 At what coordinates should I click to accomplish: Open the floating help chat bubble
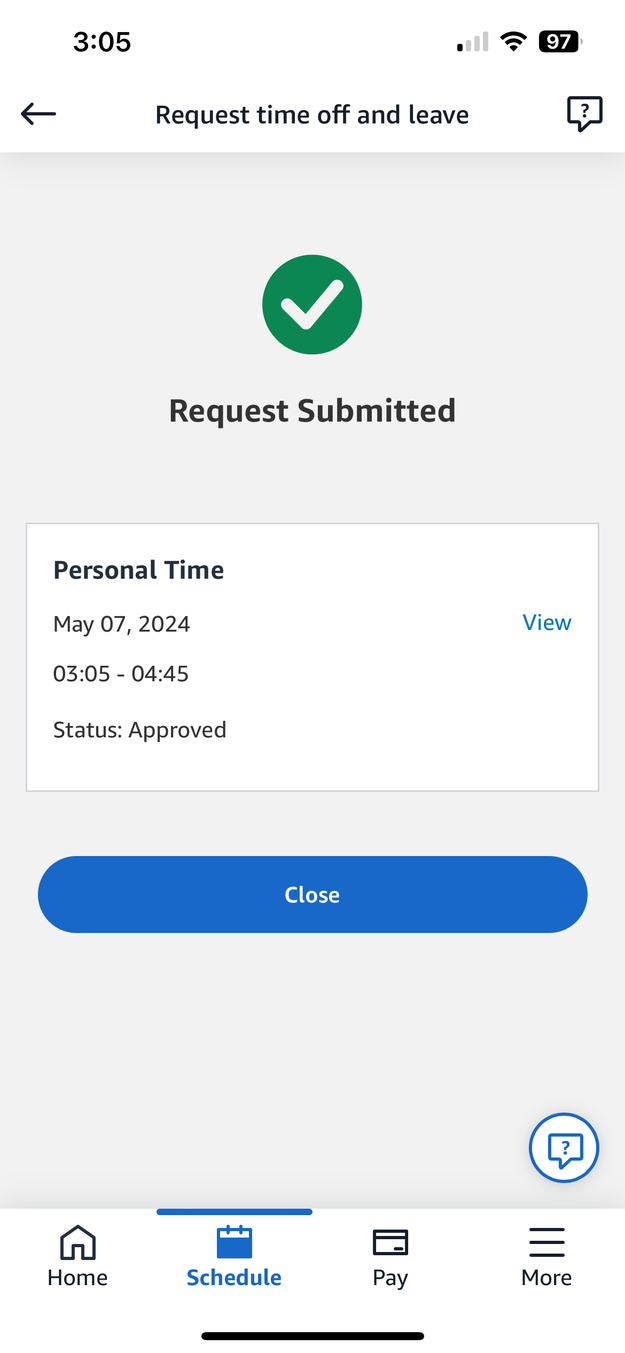coord(564,1148)
